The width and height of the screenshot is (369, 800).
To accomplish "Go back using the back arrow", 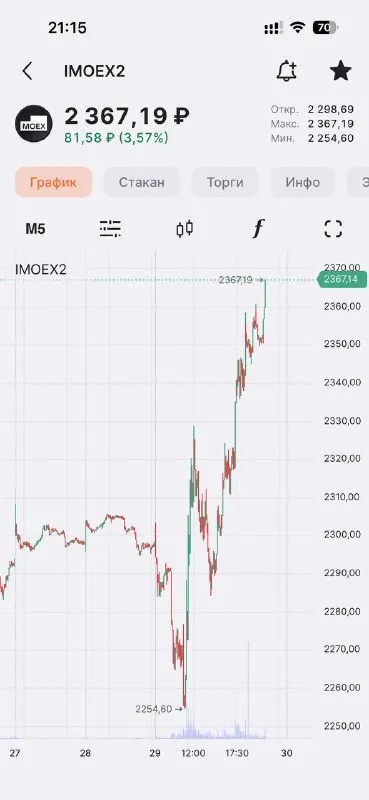I will pos(27,71).
